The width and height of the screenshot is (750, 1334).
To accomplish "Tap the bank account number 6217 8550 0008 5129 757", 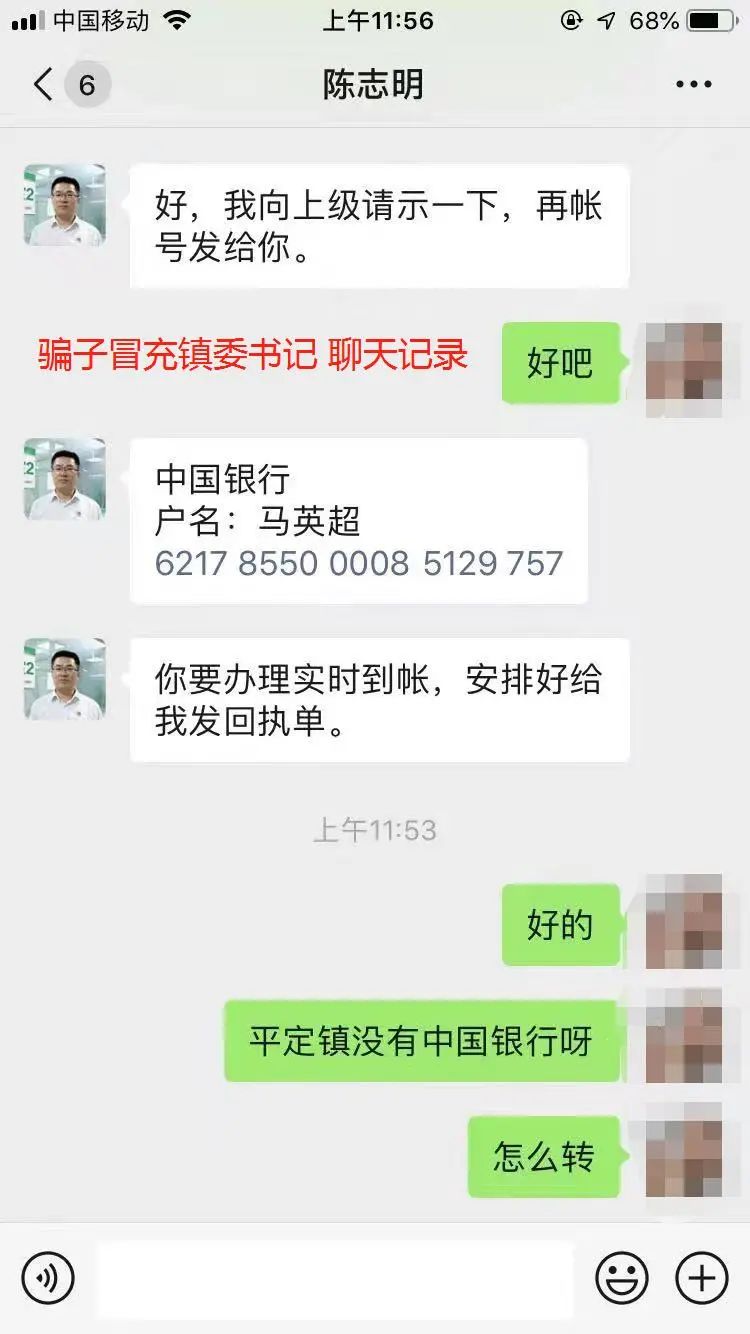I will 358,563.
